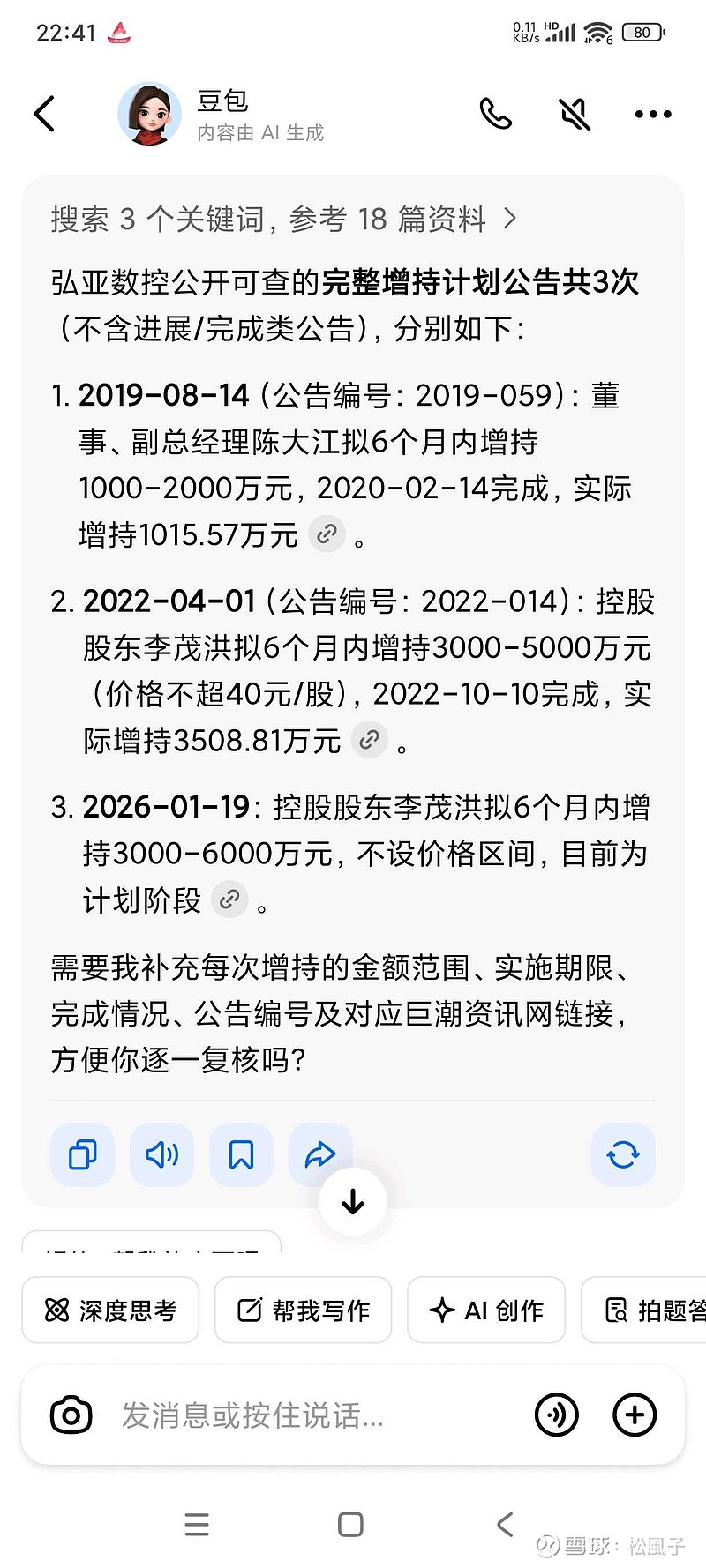Tap the plus icon to add attachments
This screenshot has height=1568, width=706.
tap(634, 1415)
